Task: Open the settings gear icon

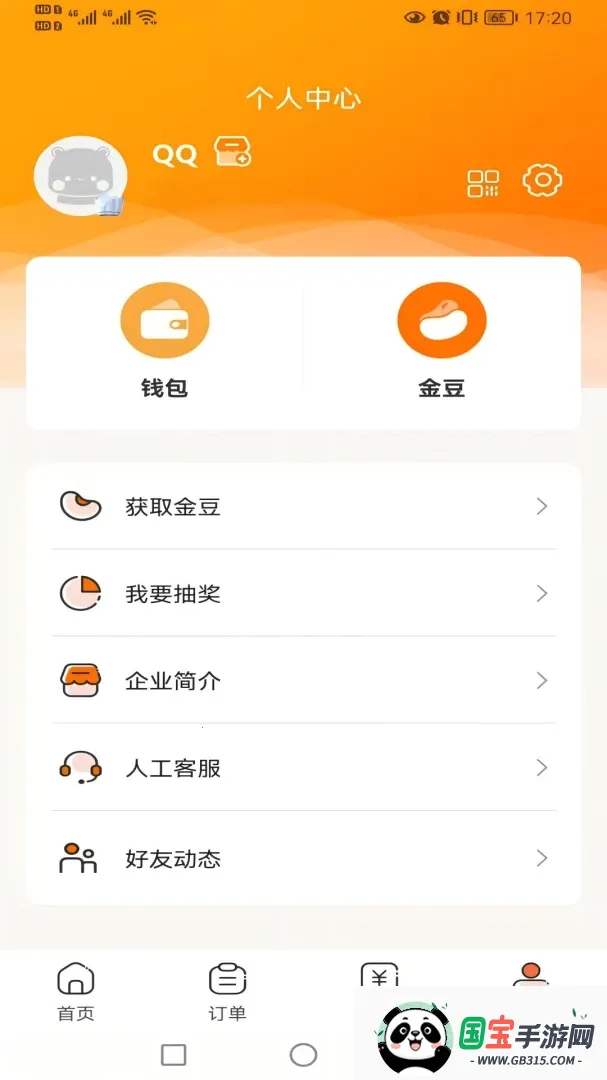Action: pos(542,181)
